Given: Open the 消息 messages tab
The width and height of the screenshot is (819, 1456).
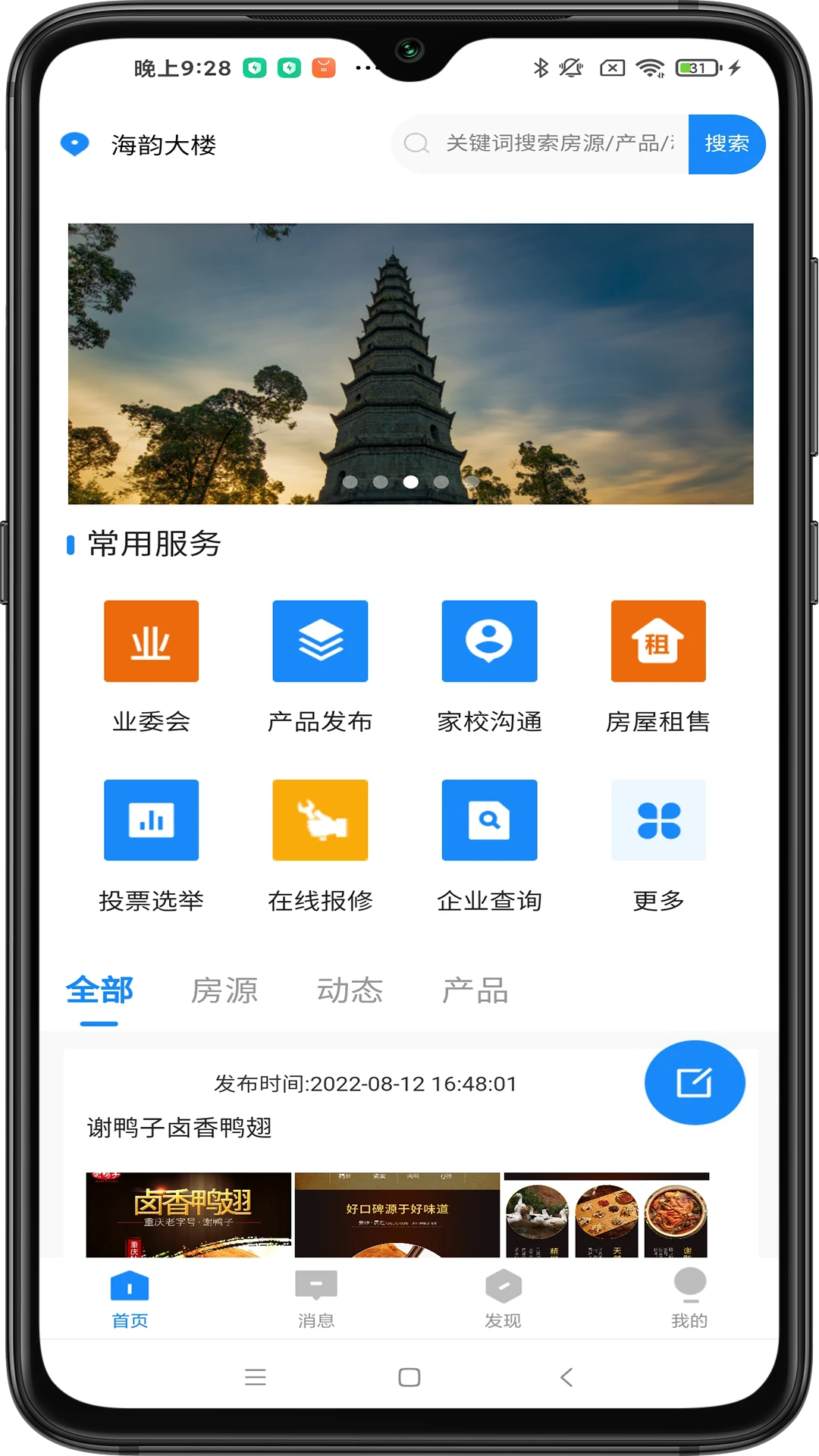Looking at the screenshot, I should [x=315, y=1298].
